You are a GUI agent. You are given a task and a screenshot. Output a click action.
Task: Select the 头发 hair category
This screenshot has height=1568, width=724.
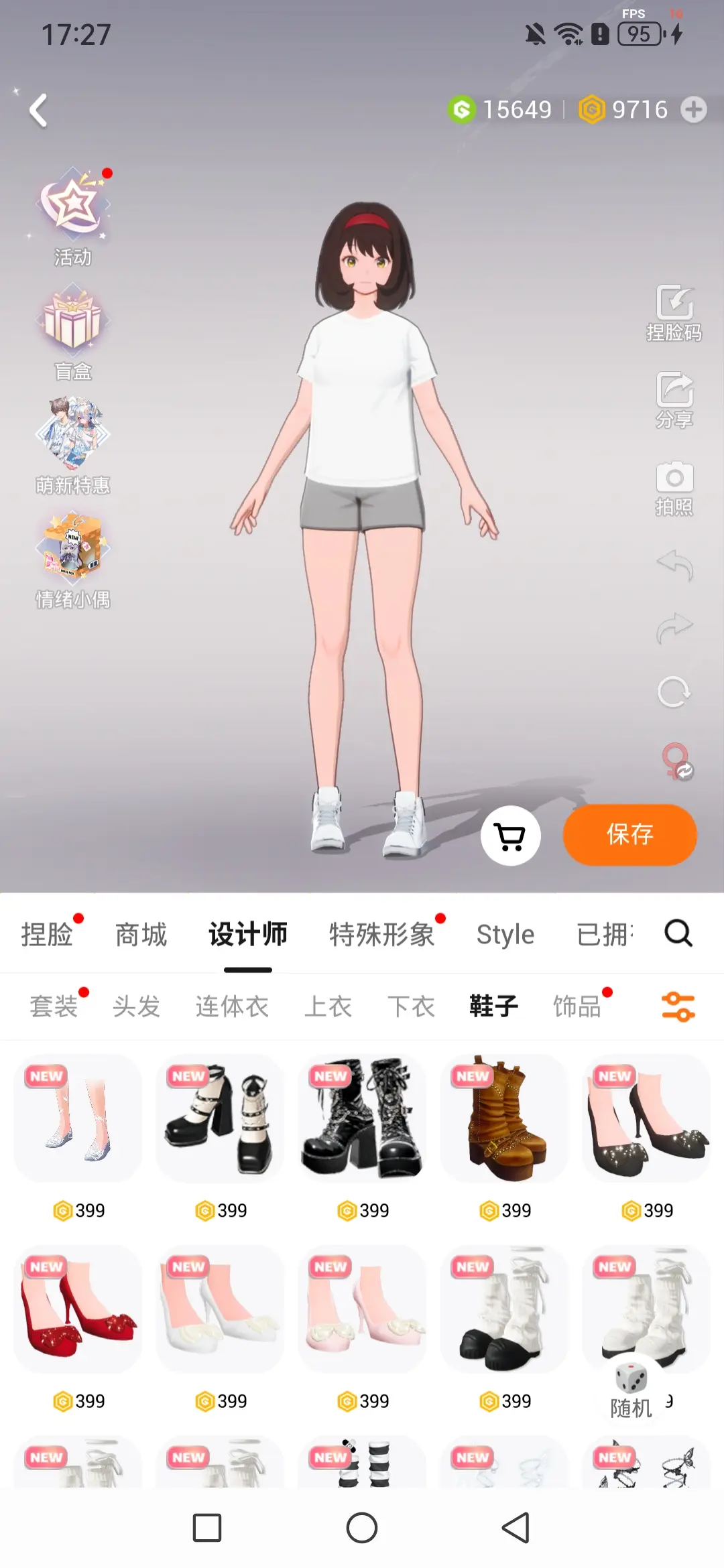(x=137, y=1006)
